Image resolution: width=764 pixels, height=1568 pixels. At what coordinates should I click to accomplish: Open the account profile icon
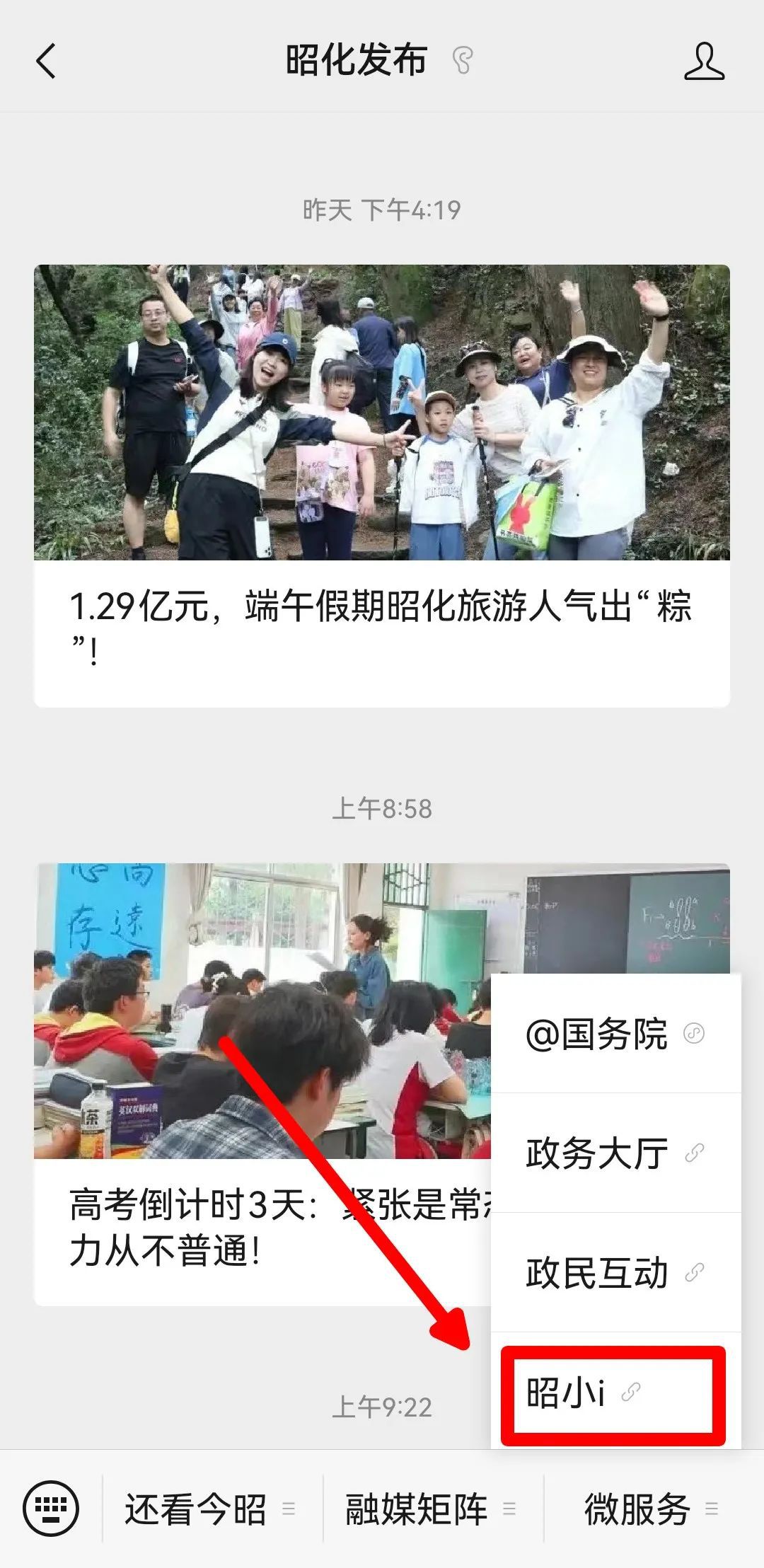[703, 61]
